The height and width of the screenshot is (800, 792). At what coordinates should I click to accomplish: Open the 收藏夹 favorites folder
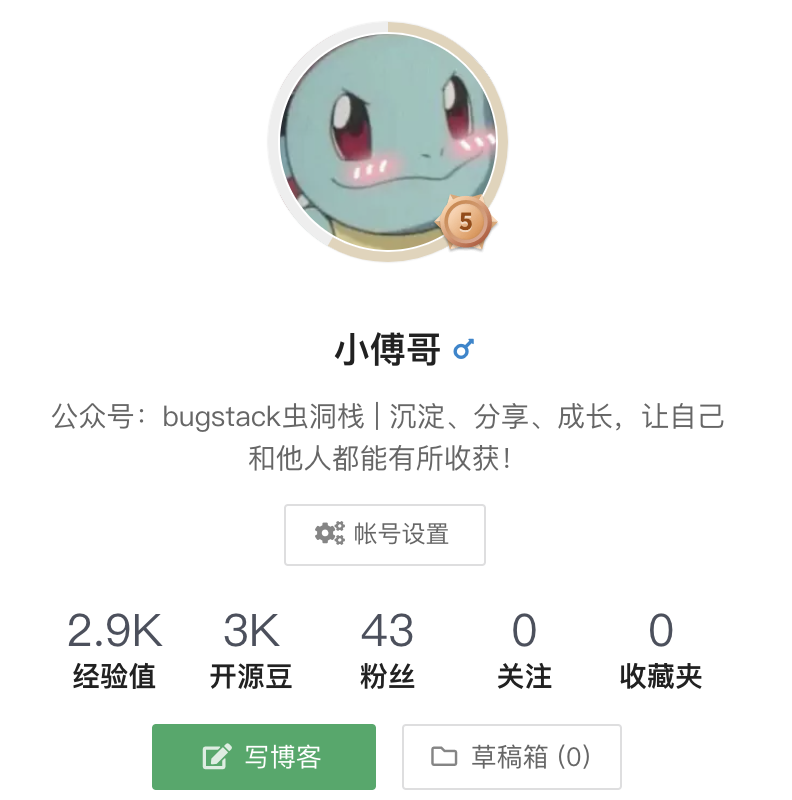(660, 652)
